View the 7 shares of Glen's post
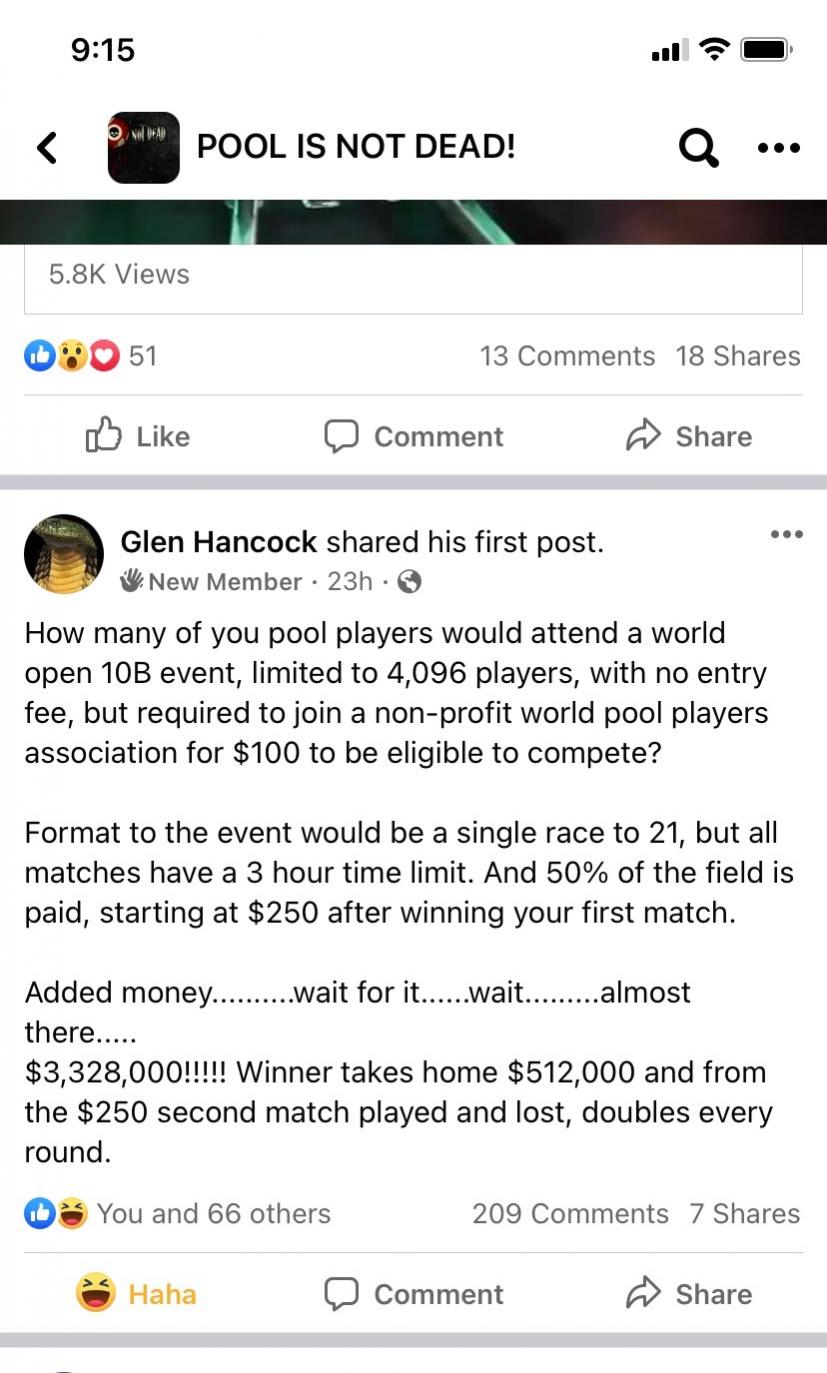Image resolution: width=827 pixels, height=1373 pixels. click(x=745, y=1214)
